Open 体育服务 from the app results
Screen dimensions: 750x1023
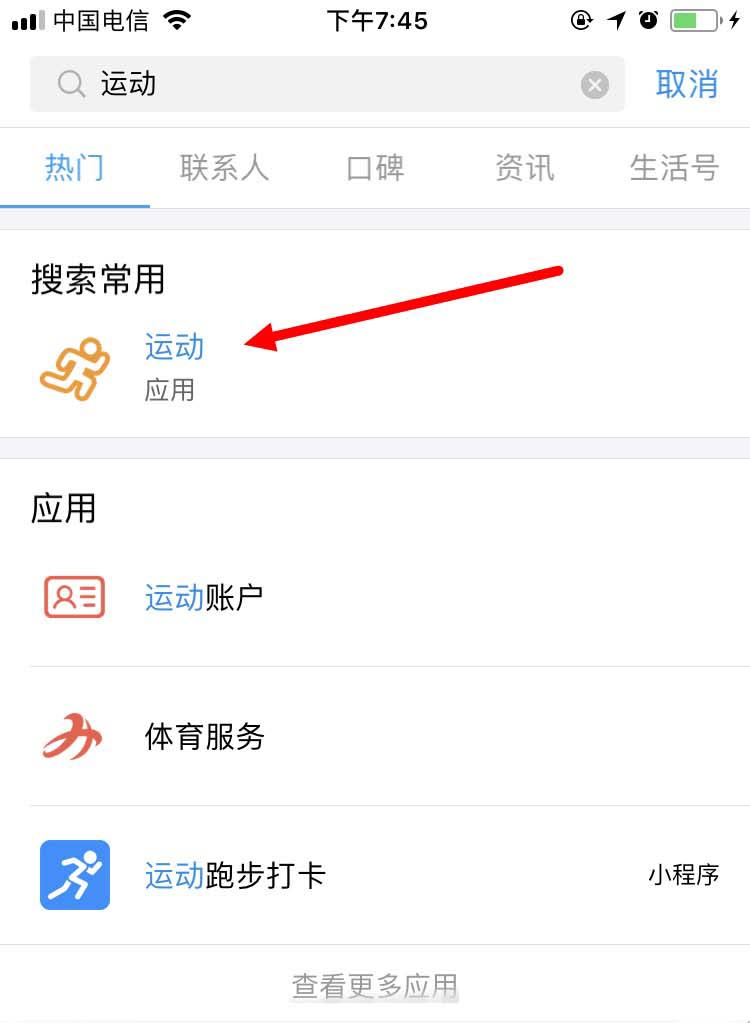coord(204,737)
